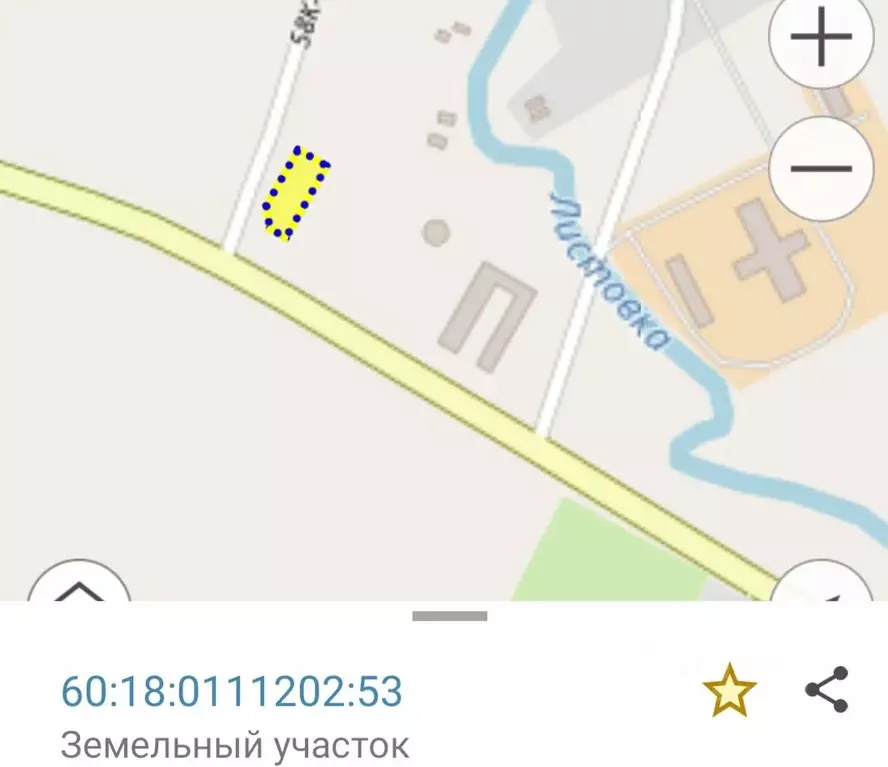Add parcel 60:18:0111202:53 to favorites
The width and height of the screenshot is (888, 767).
(729, 691)
